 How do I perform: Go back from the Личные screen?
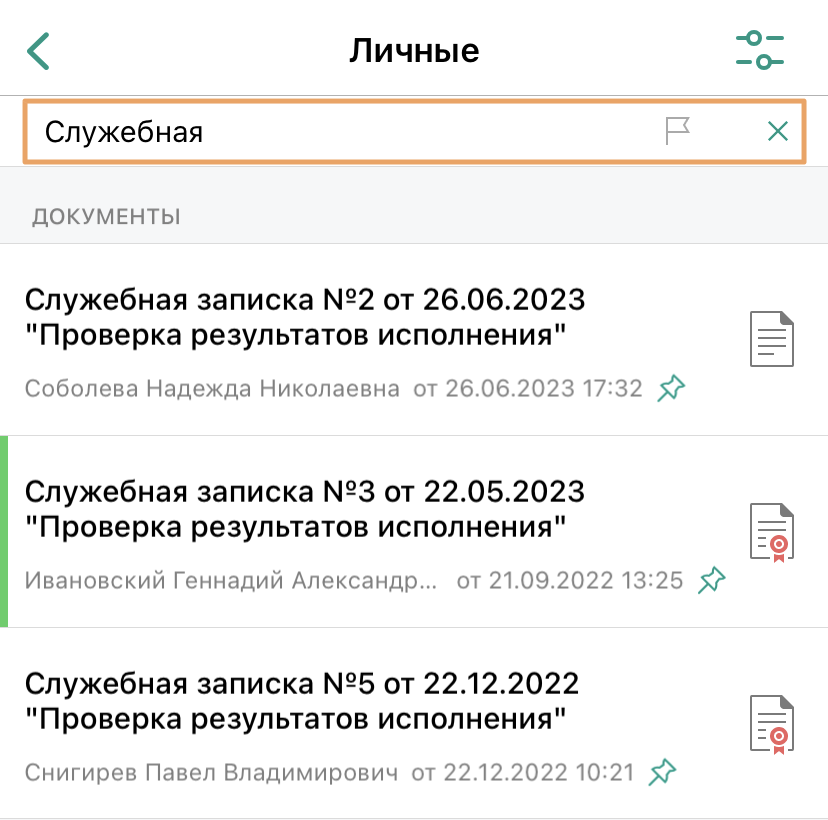pos(39,51)
